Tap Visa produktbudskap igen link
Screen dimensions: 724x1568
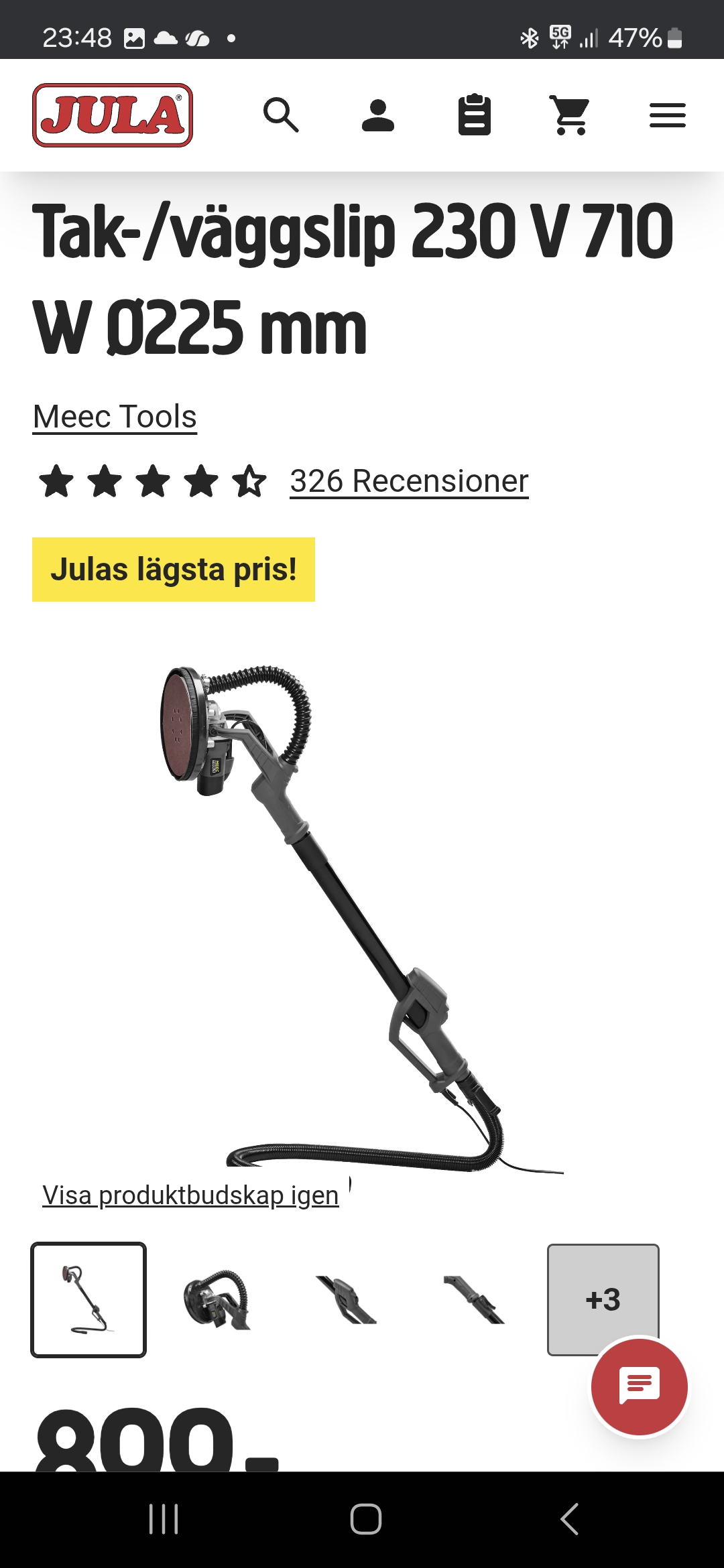[x=190, y=1195]
